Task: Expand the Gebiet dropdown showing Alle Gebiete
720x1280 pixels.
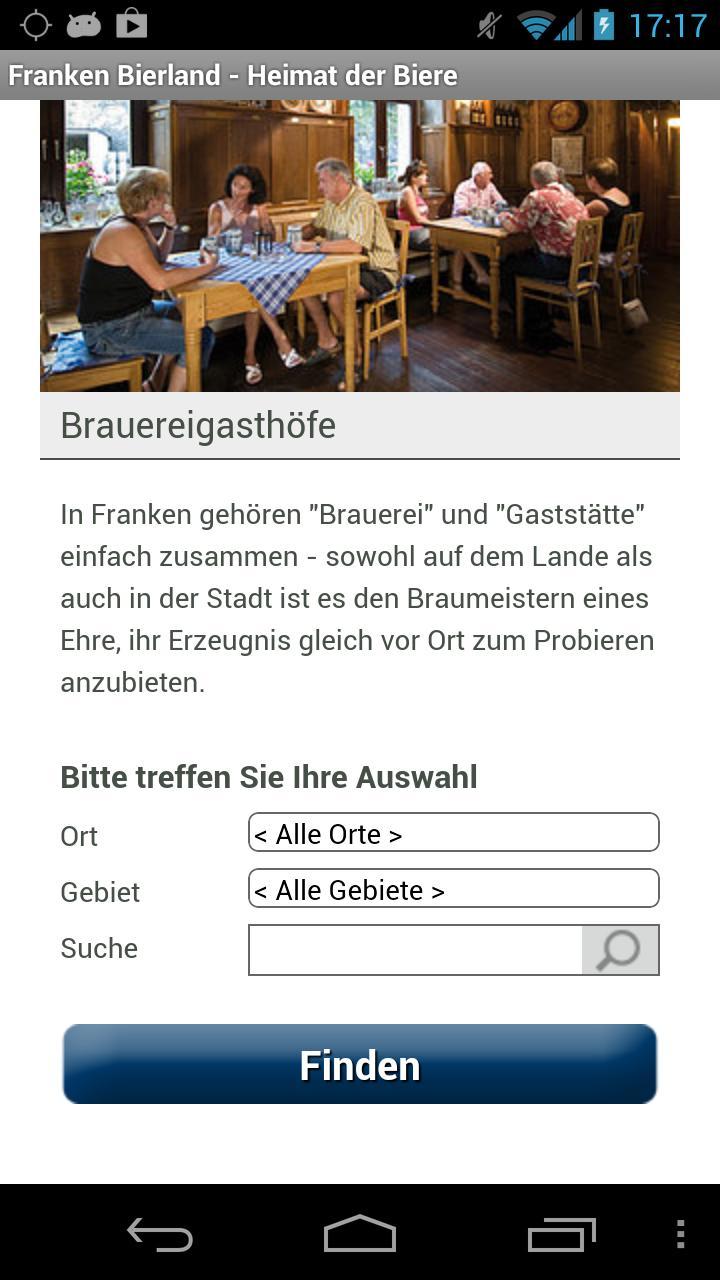Action: coord(453,889)
